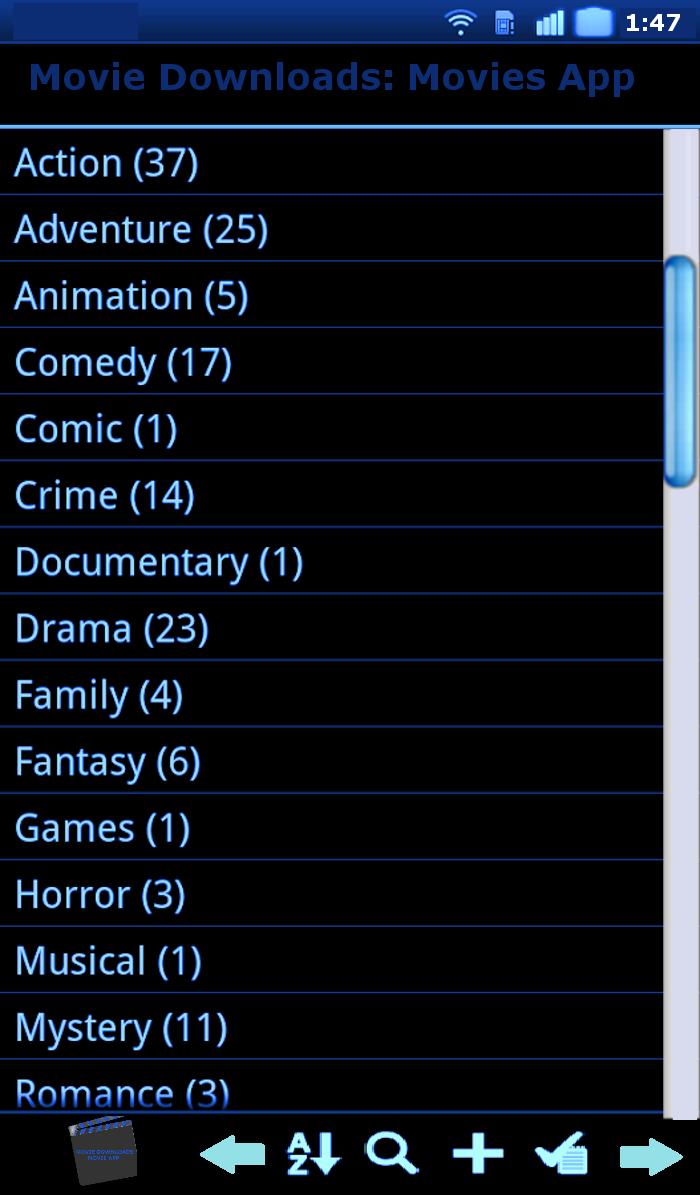Open the Fantasy category
The width and height of the screenshot is (700, 1195).
point(107,763)
